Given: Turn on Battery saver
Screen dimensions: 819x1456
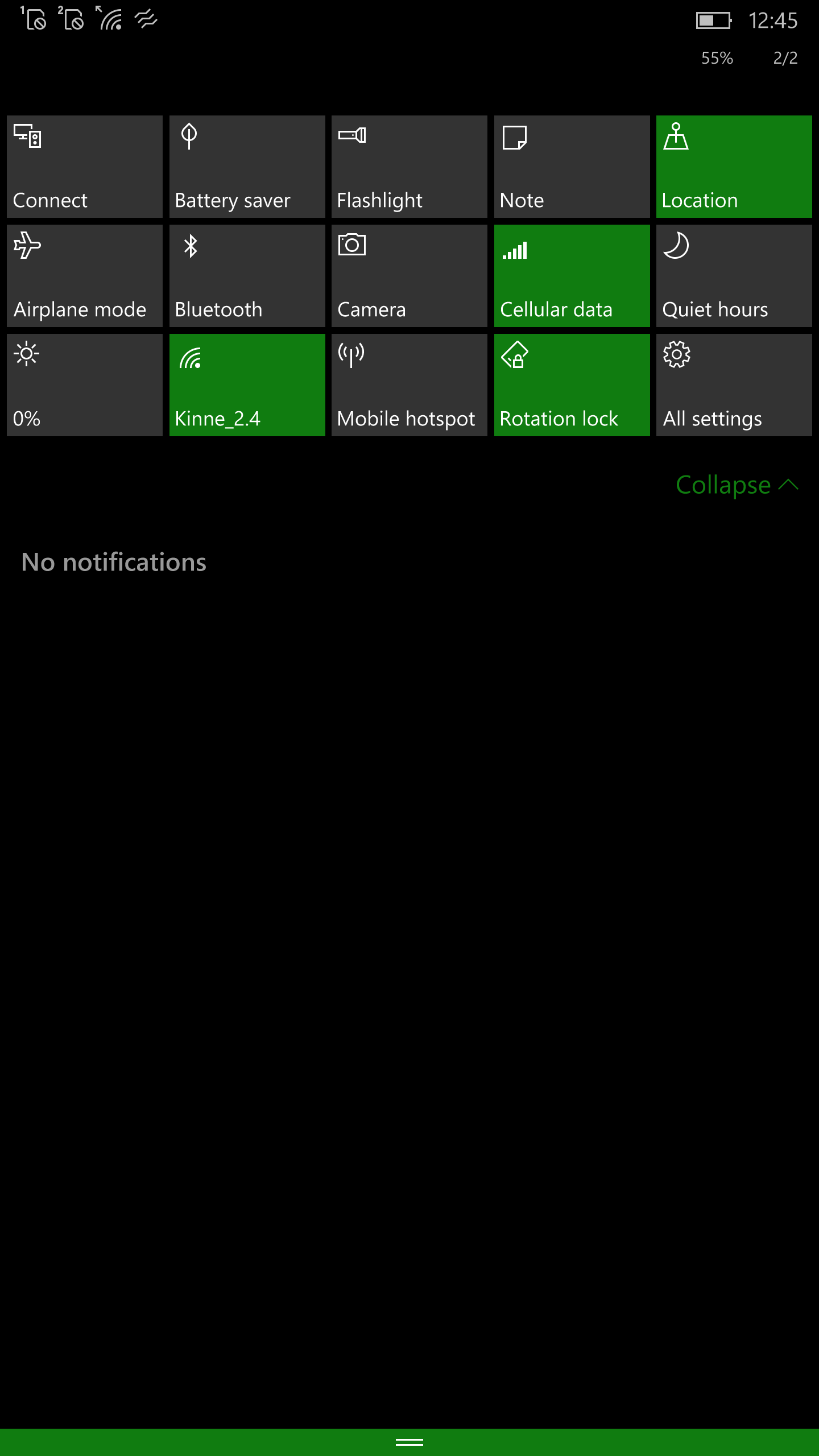Looking at the screenshot, I should coord(247,167).
